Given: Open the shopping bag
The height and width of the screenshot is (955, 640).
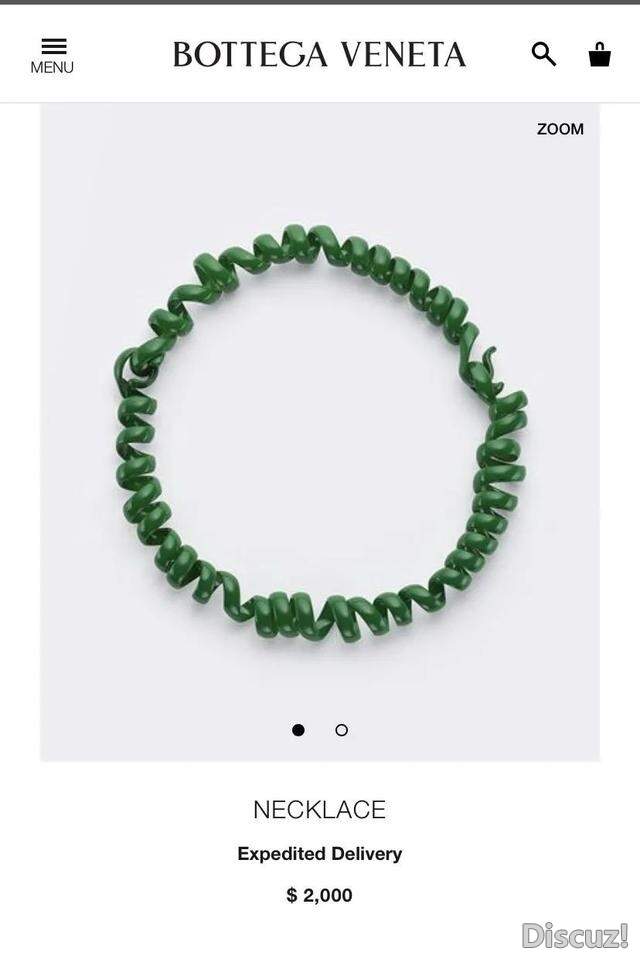Looking at the screenshot, I should tap(599, 54).
